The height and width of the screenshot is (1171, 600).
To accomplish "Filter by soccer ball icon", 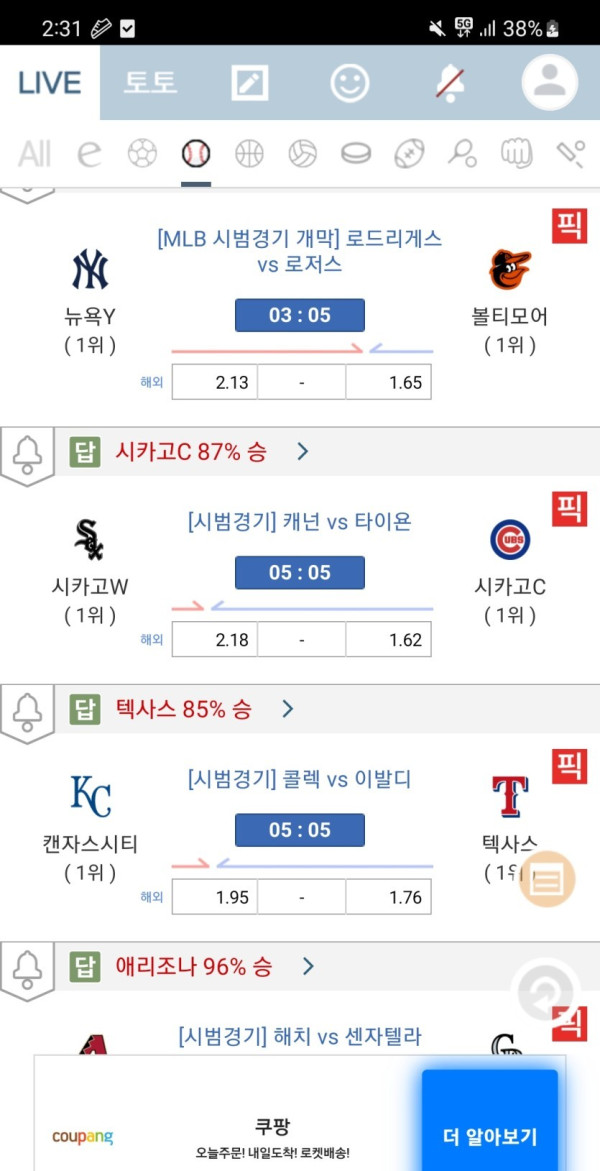I will (143, 154).
